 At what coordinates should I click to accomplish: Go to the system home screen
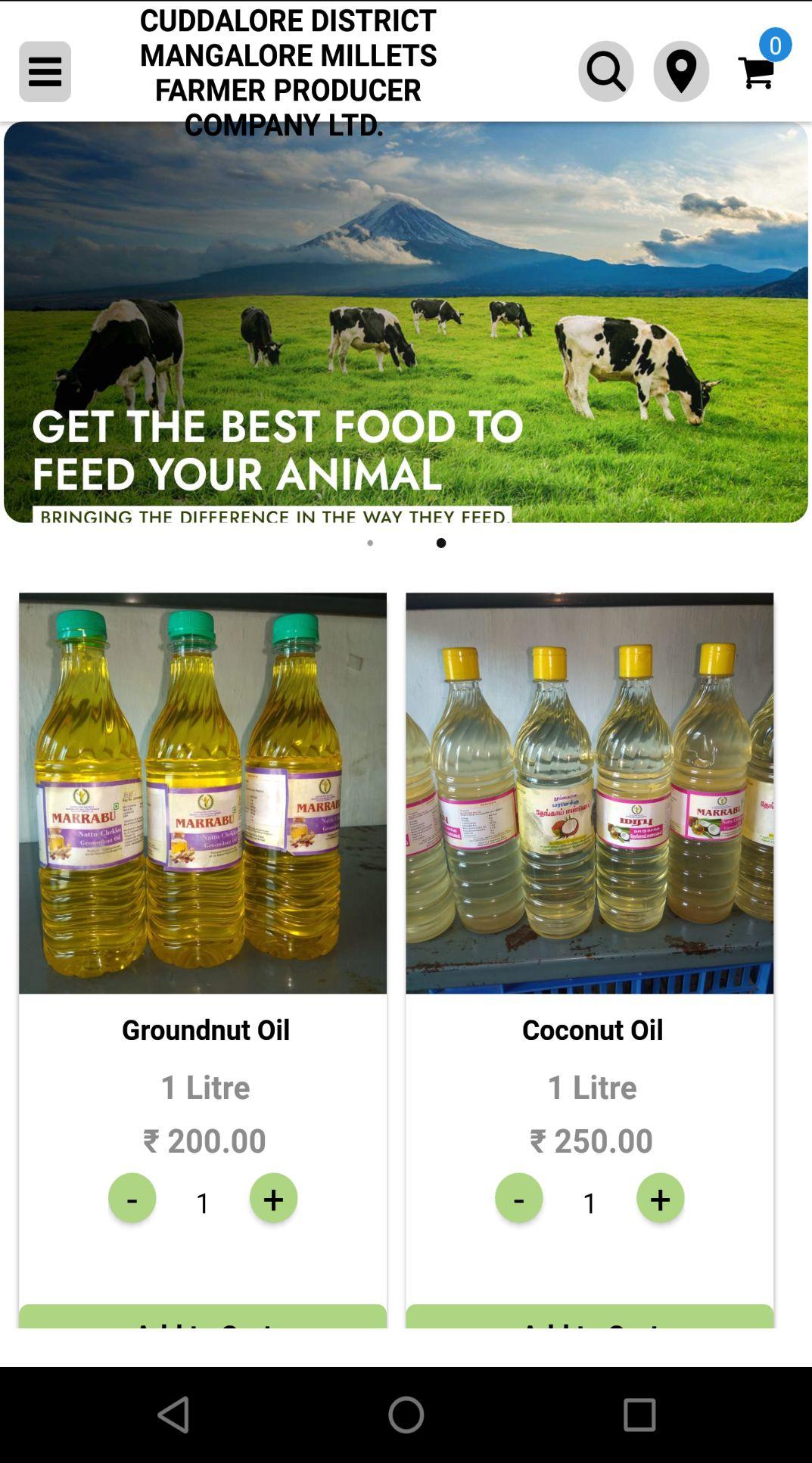(406, 1414)
